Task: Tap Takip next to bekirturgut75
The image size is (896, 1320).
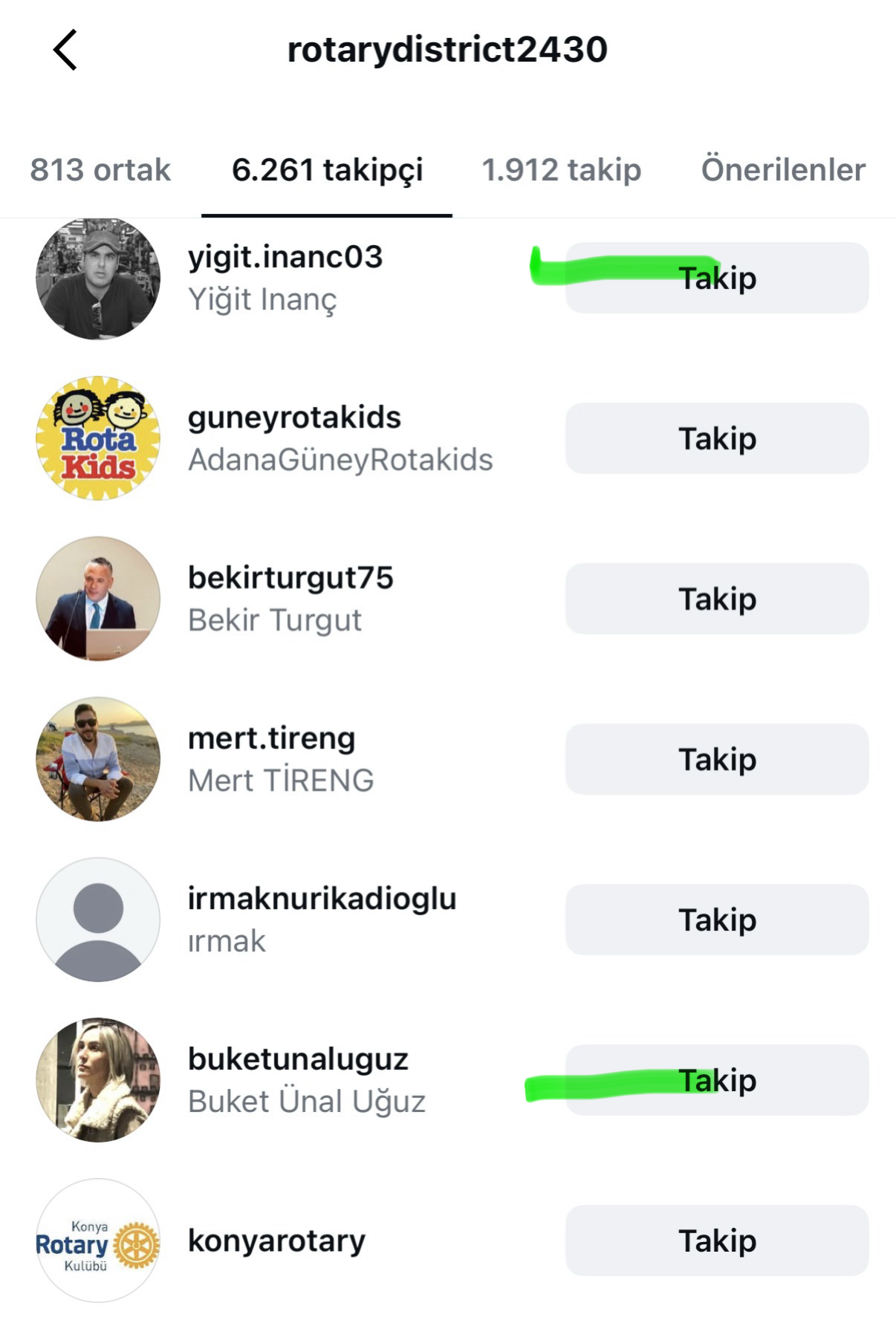Action: 717,599
